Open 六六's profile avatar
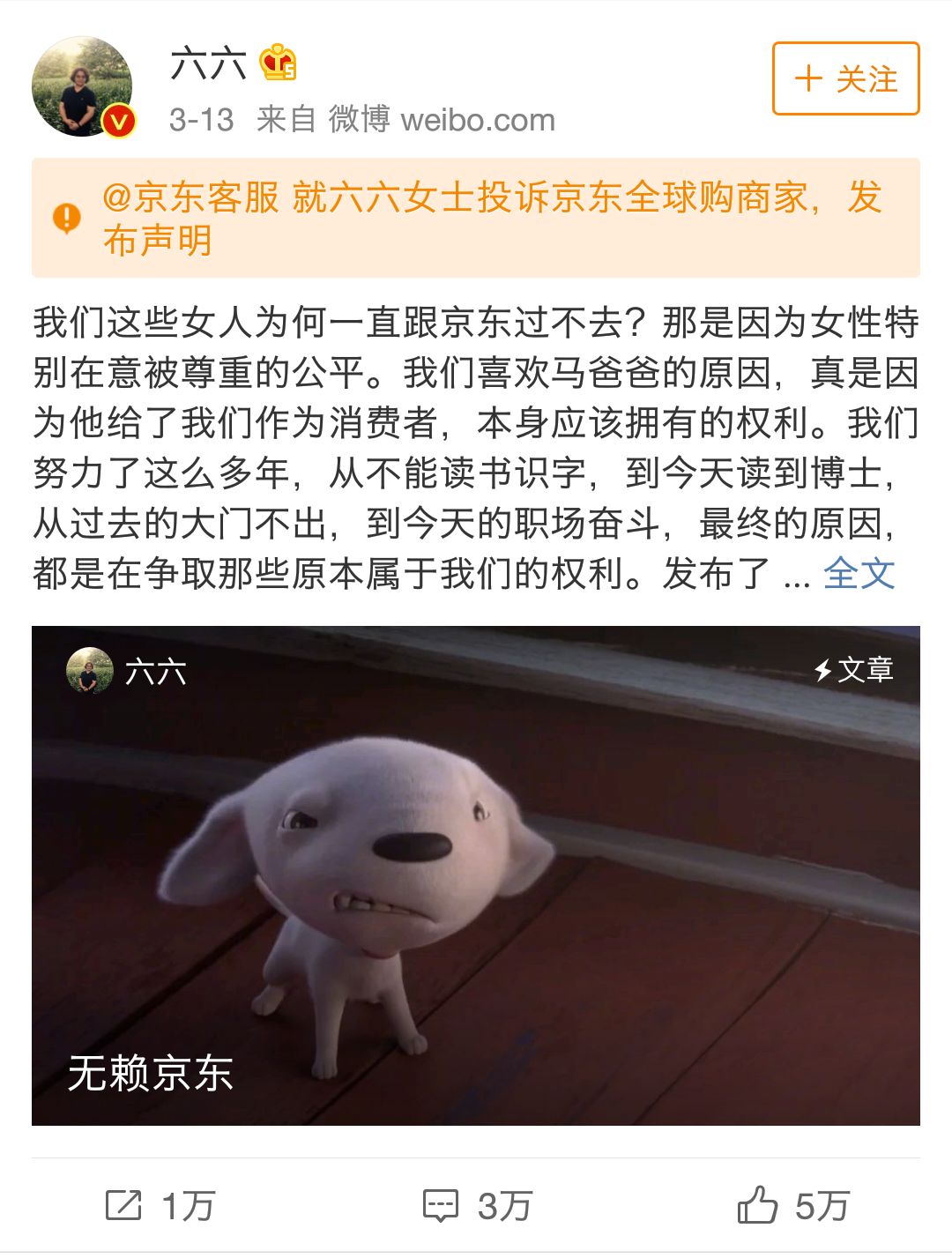This screenshot has height=1258, width=952. 82,87
